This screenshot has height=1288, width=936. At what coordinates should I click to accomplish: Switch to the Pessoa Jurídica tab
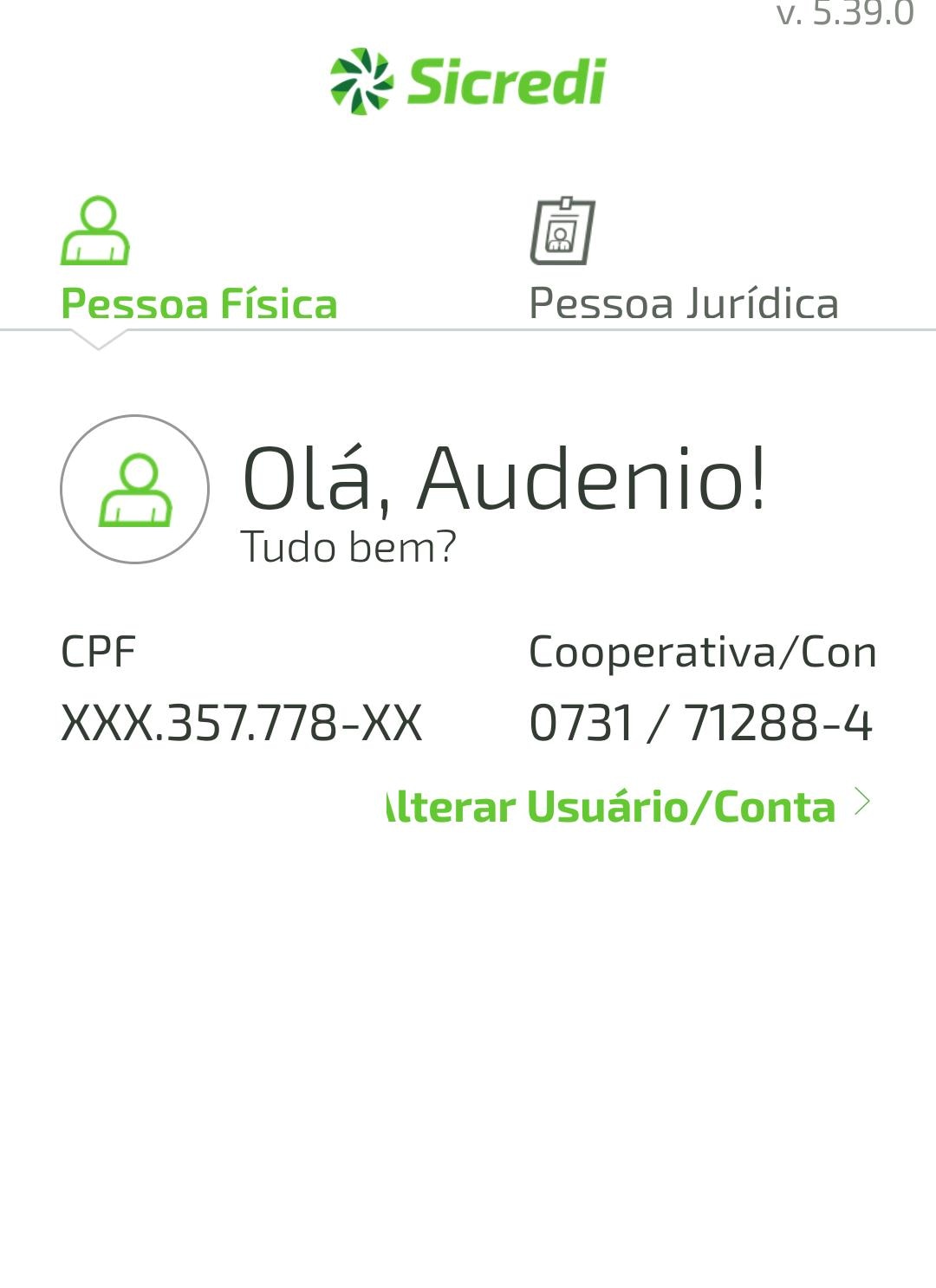coord(683,262)
